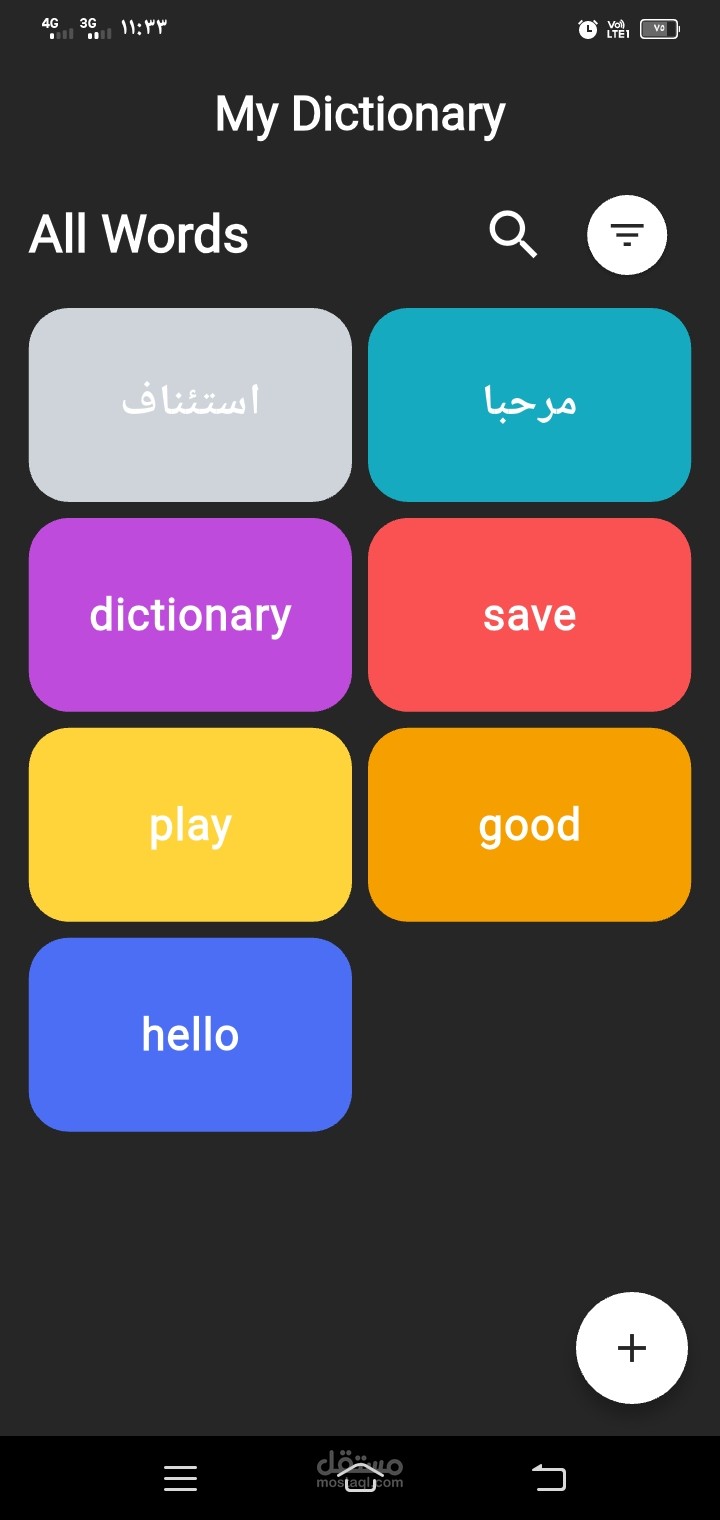Open the Arabic word 'مرحبا' card
Image resolution: width=720 pixels, height=1520 pixels.
click(x=529, y=404)
